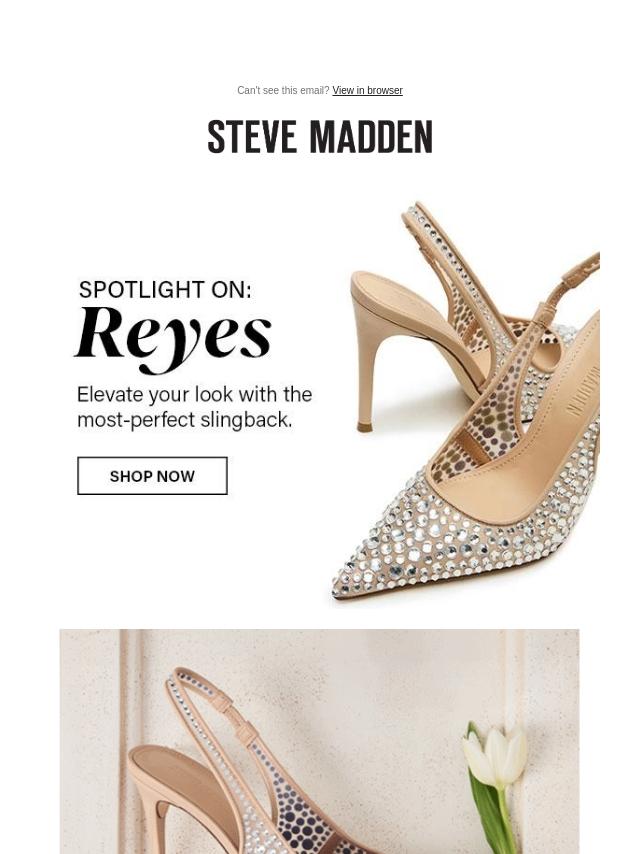Viewport: 640px width, 854px height.
Task: Tap the SHOP NOW button
Action: coord(152,476)
